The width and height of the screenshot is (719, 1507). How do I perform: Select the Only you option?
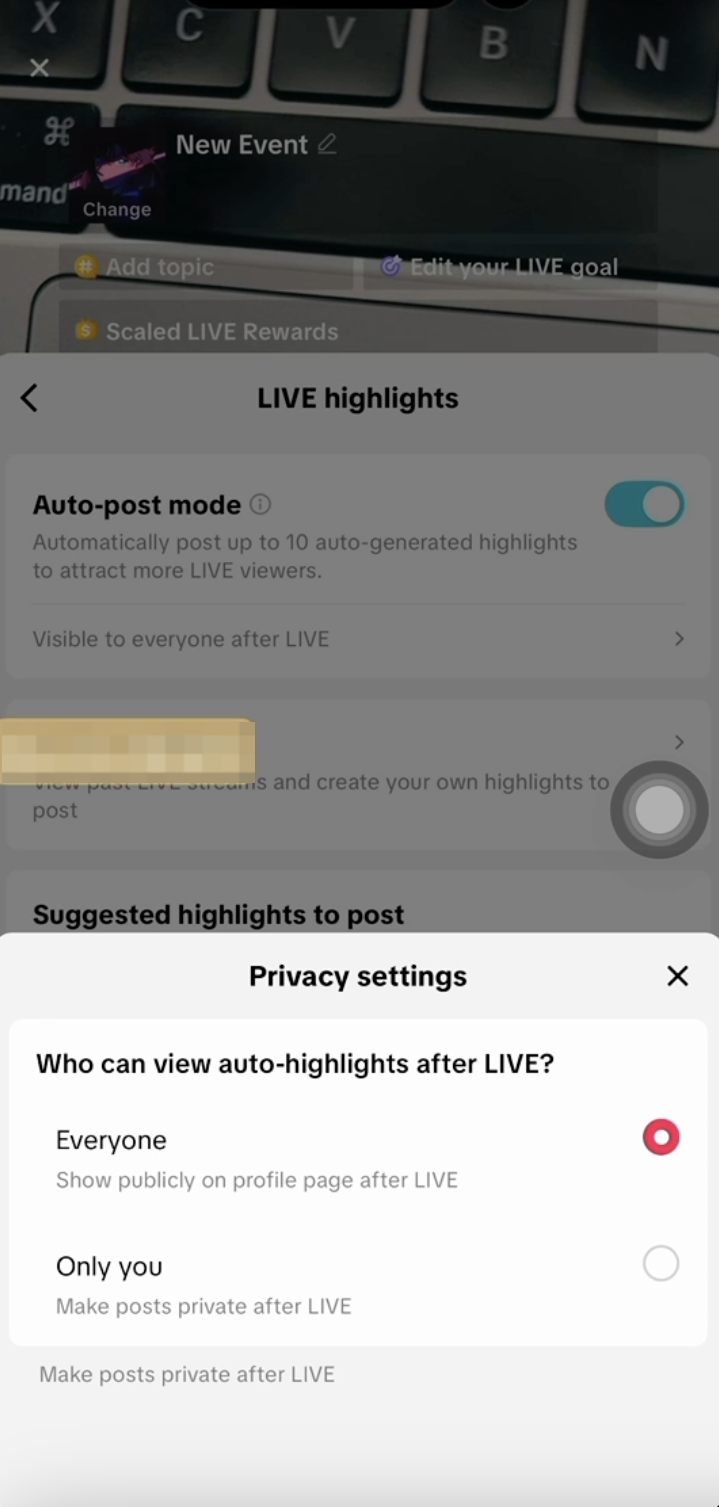[x=660, y=1264]
